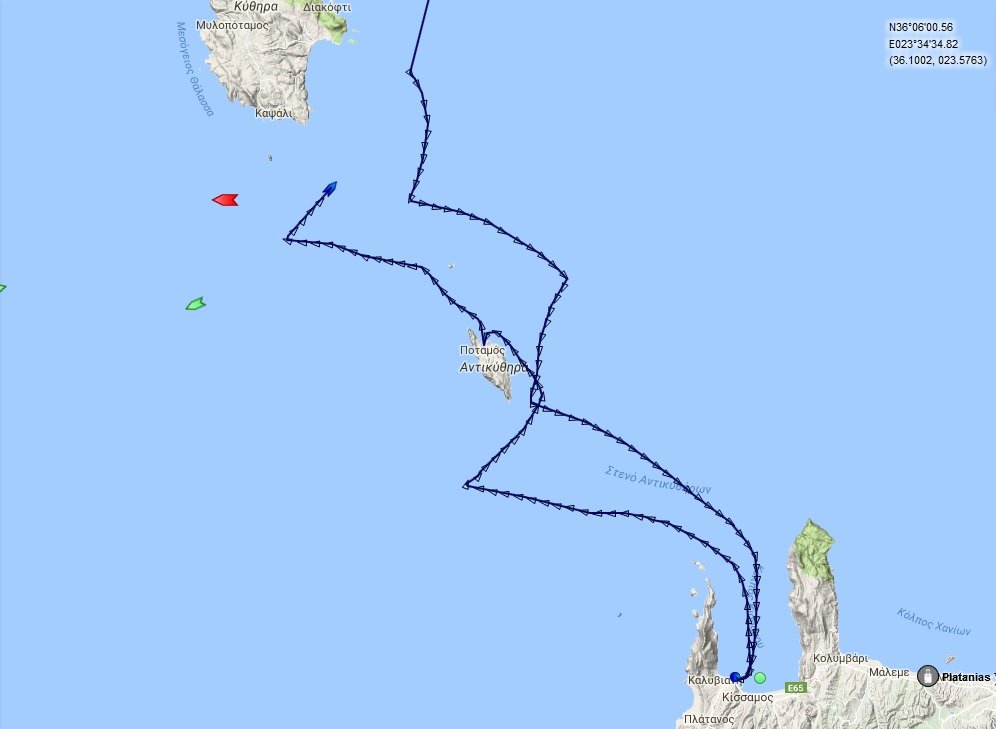996x729 pixels.
Task: Open the Platanias port marker
Action: (x=928, y=676)
